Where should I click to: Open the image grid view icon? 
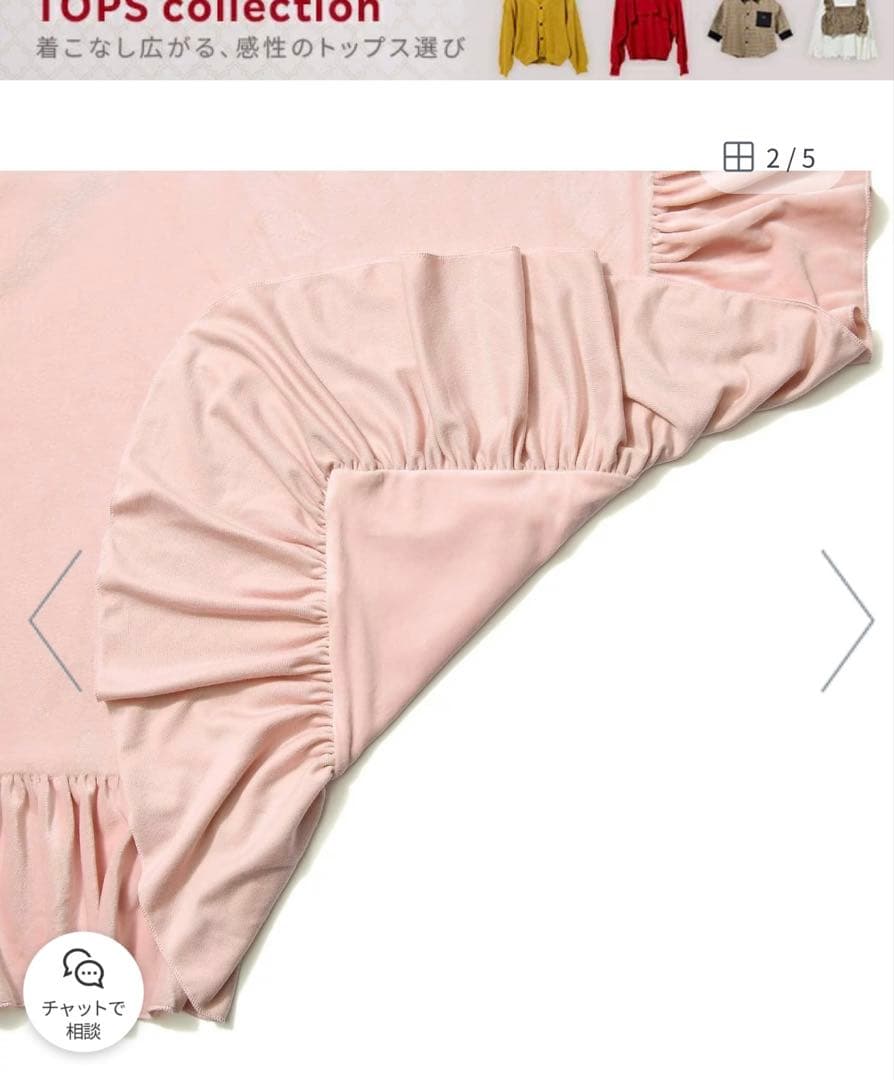(738, 158)
